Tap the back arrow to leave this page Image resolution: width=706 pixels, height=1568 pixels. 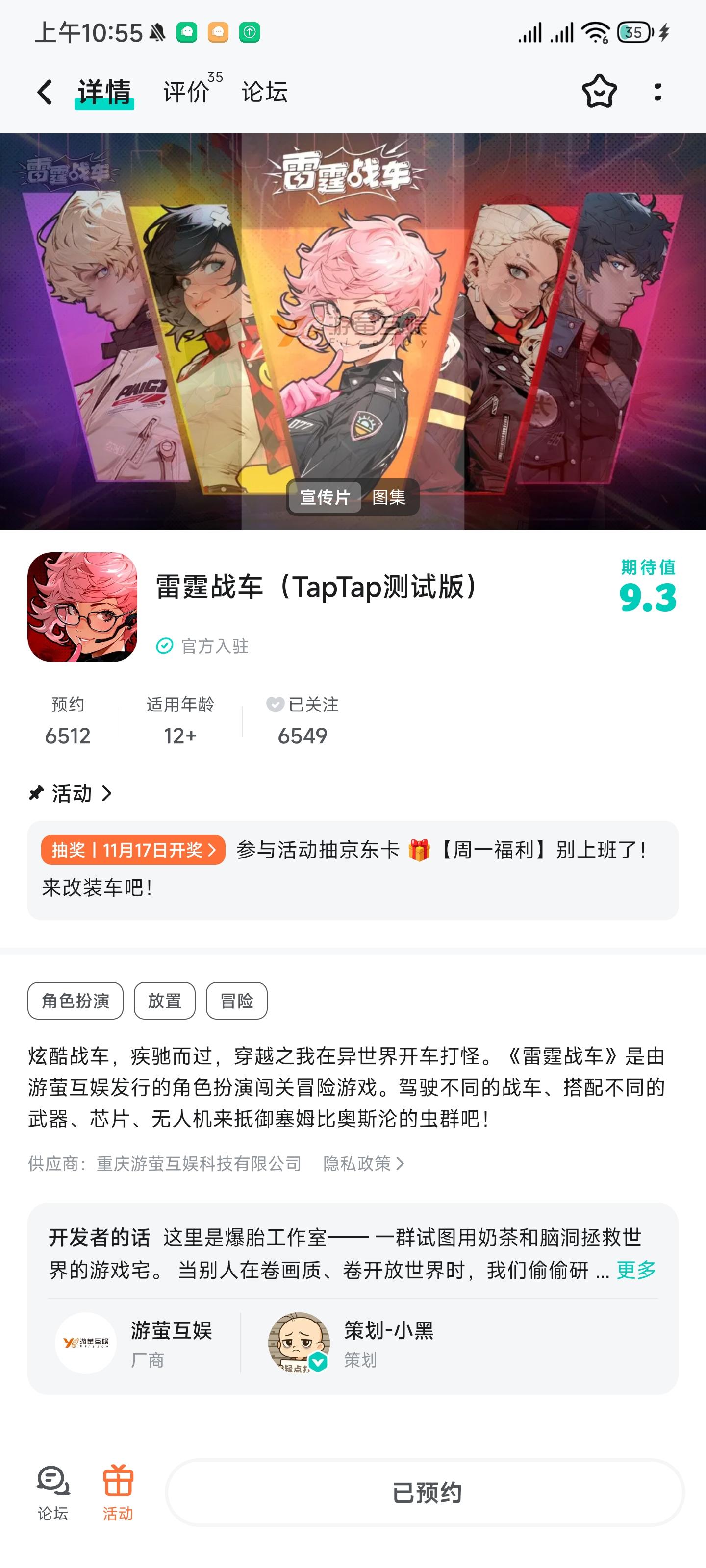point(44,91)
